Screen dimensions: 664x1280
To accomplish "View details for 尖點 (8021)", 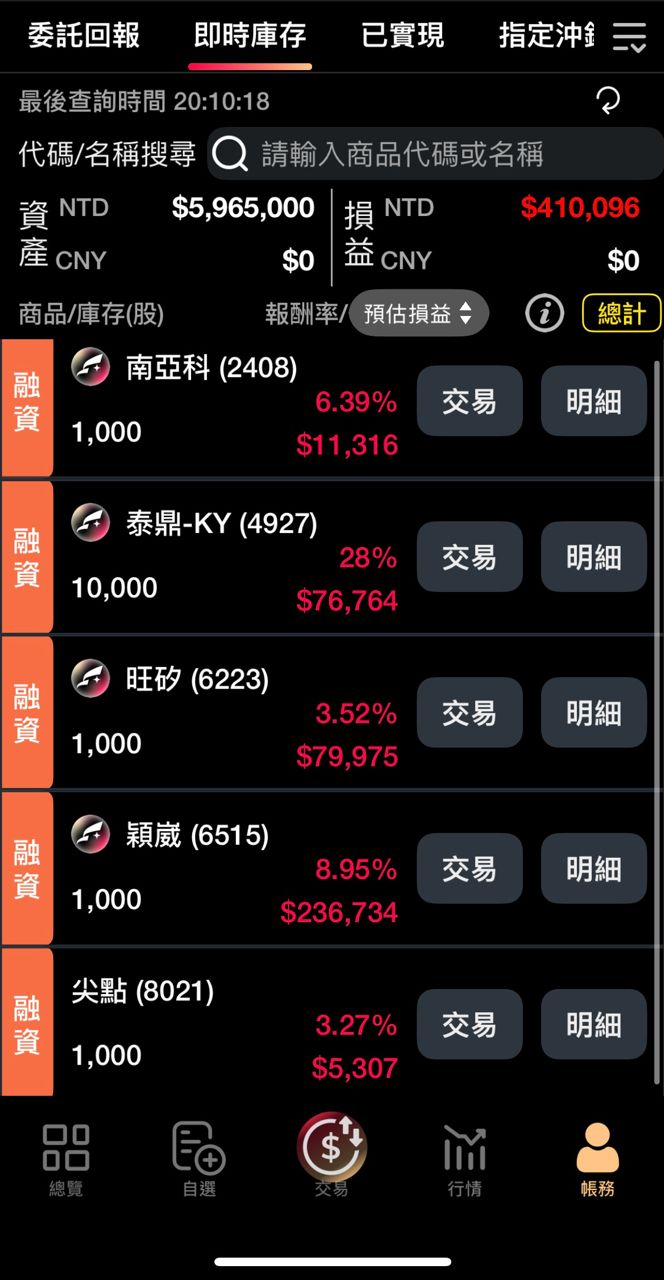I will tap(593, 1025).
